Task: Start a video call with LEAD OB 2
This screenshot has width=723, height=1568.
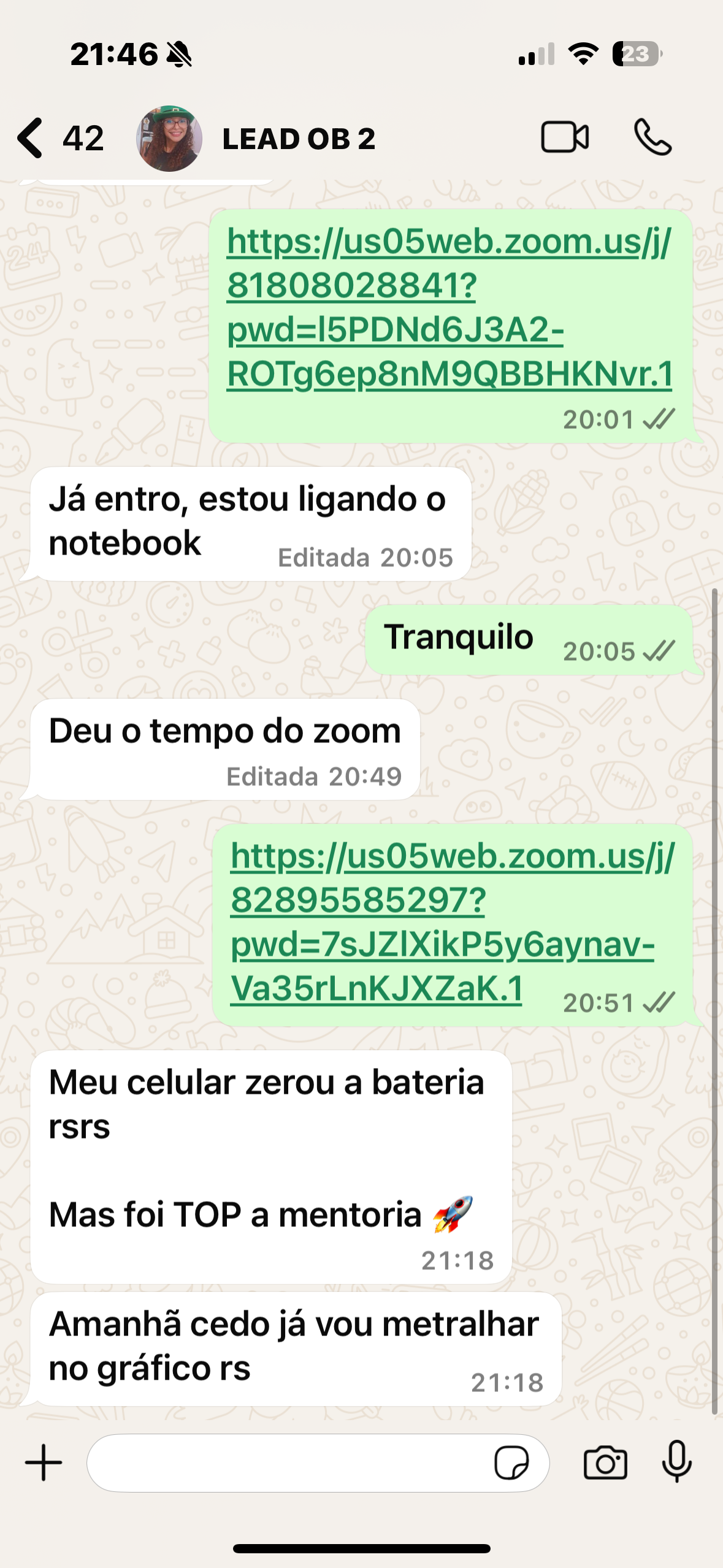Action: [565, 137]
